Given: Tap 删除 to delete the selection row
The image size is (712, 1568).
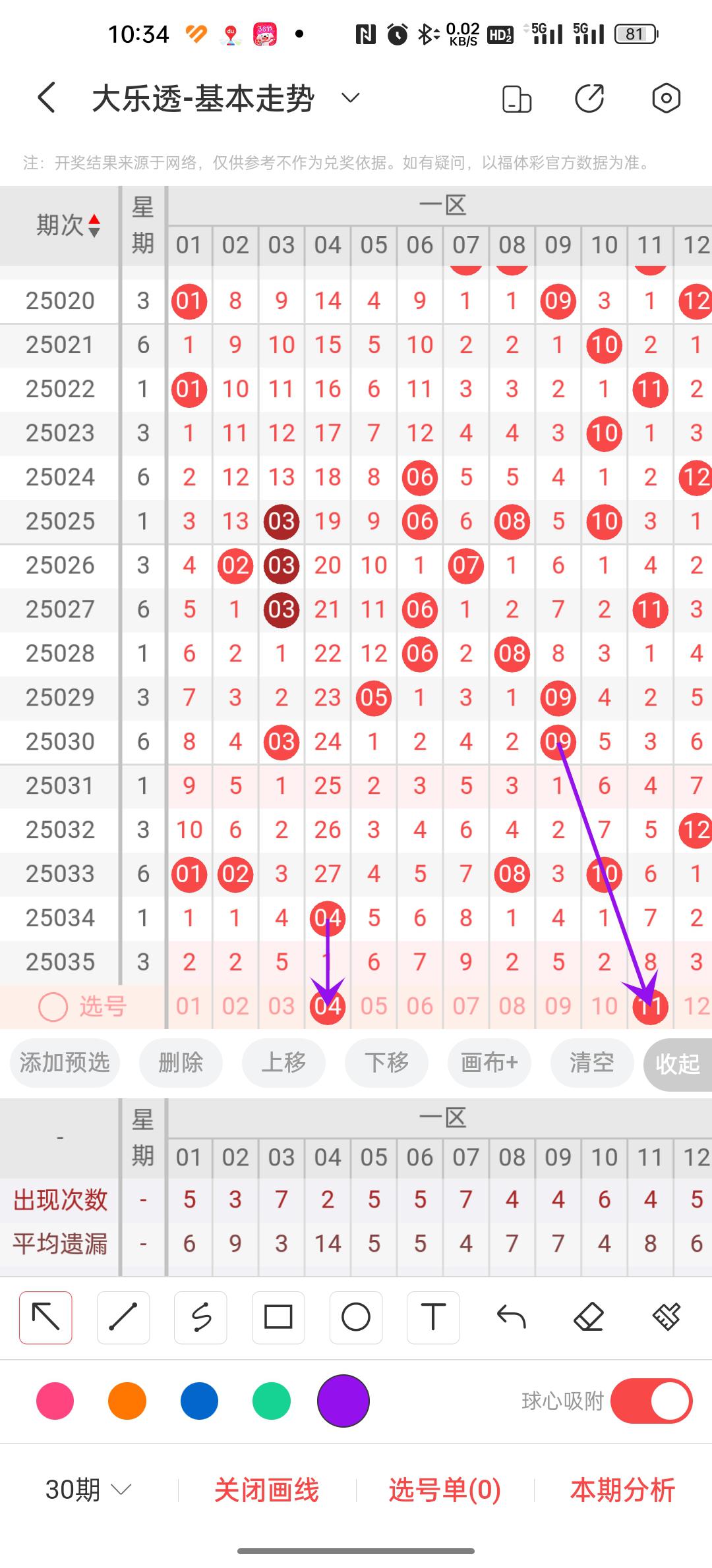Looking at the screenshot, I should click(181, 1062).
